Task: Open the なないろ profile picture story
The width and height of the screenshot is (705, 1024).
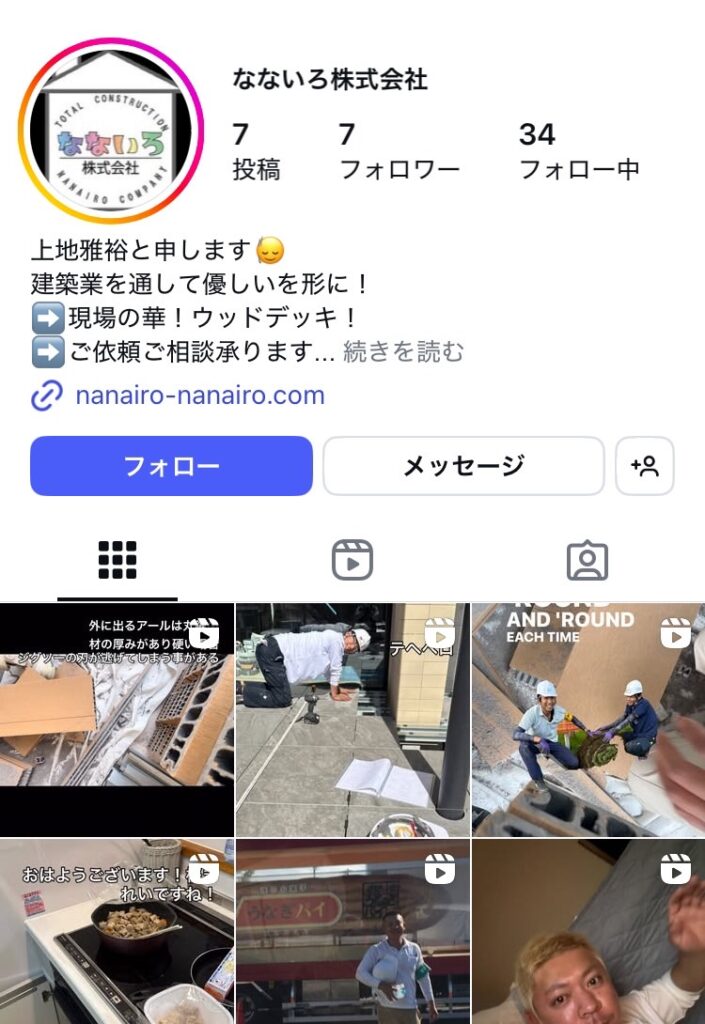Action: 110,130
